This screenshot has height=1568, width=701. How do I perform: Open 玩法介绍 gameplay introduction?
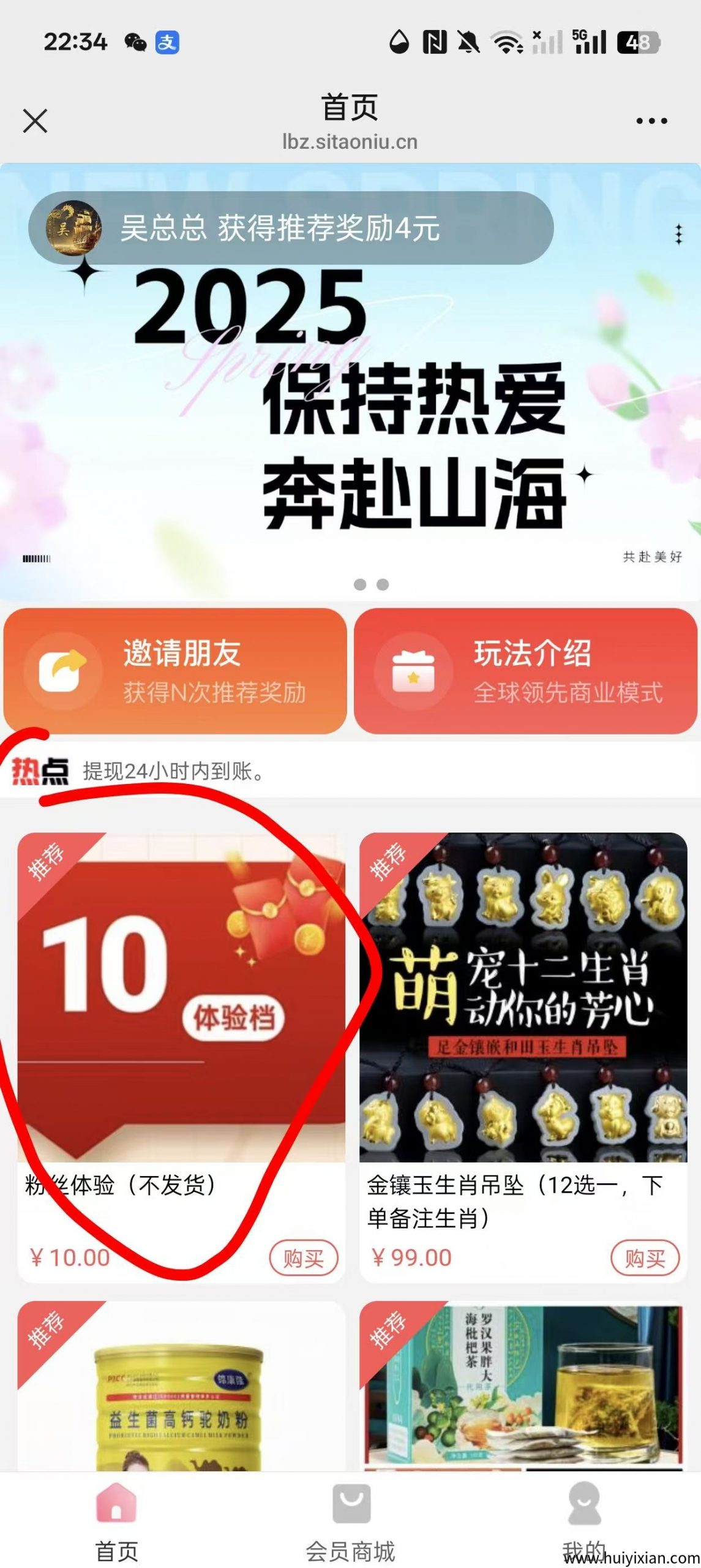tap(525, 671)
